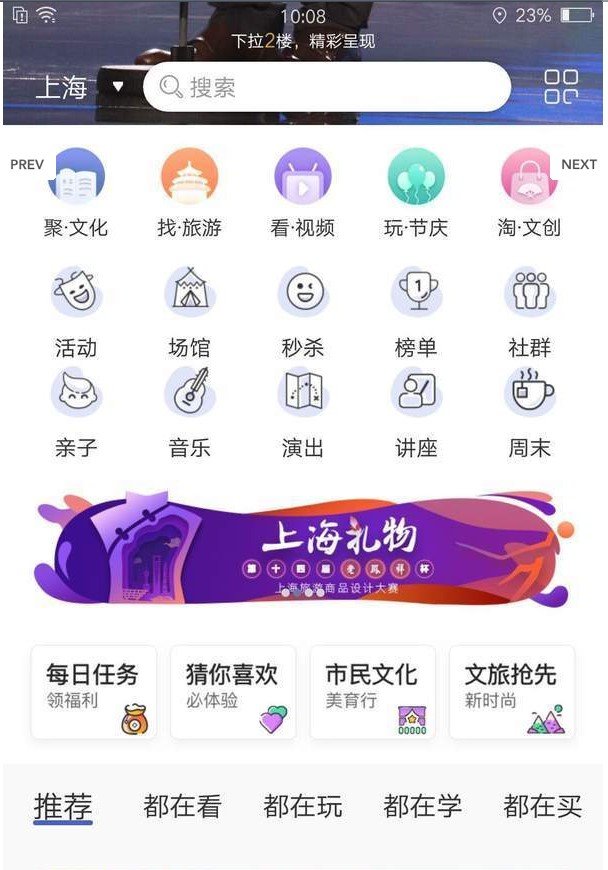The width and height of the screenshot is (608, 870).
Task: Switch to the 都在看 tab
Action: pyautogui.click(x=182, y=806)
